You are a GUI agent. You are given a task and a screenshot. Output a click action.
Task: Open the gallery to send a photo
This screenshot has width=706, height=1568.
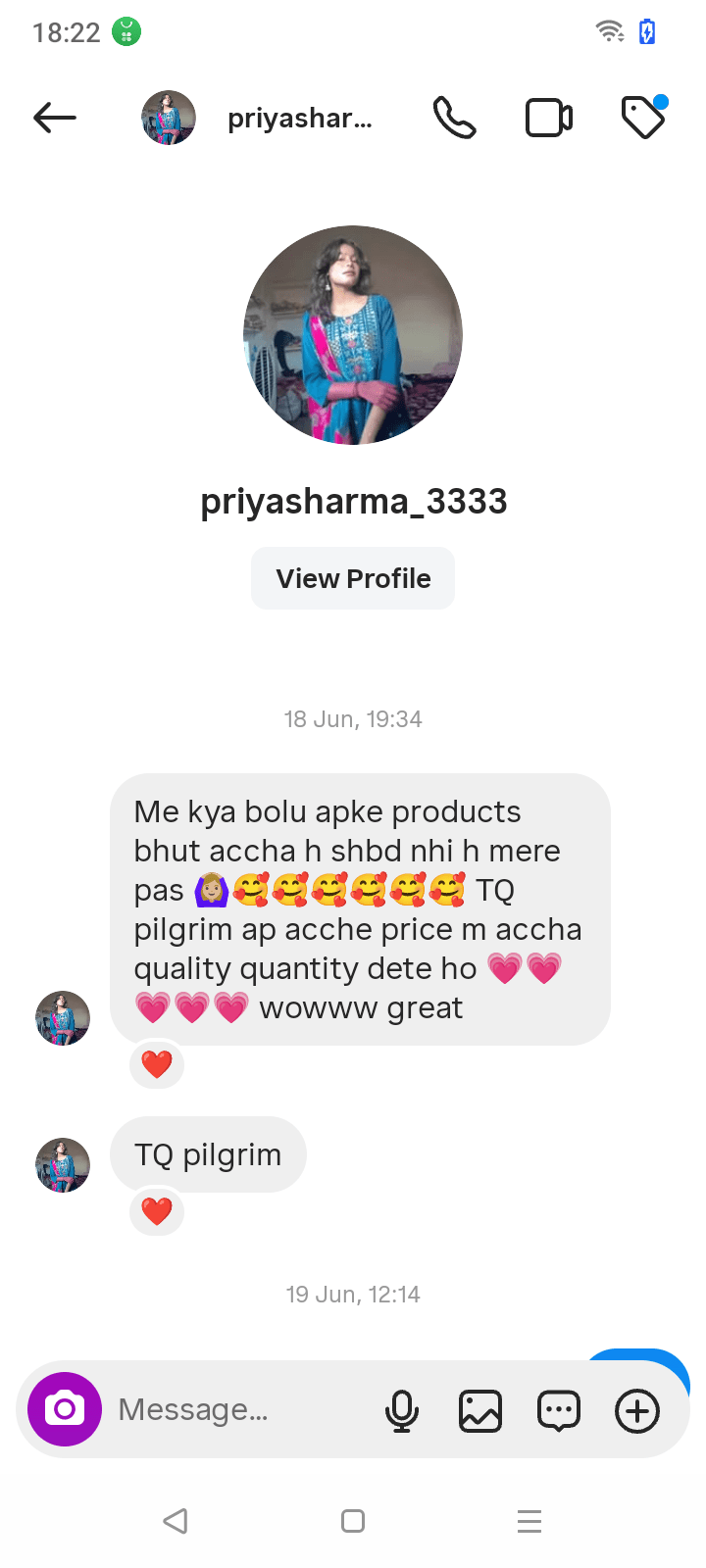480,1411
